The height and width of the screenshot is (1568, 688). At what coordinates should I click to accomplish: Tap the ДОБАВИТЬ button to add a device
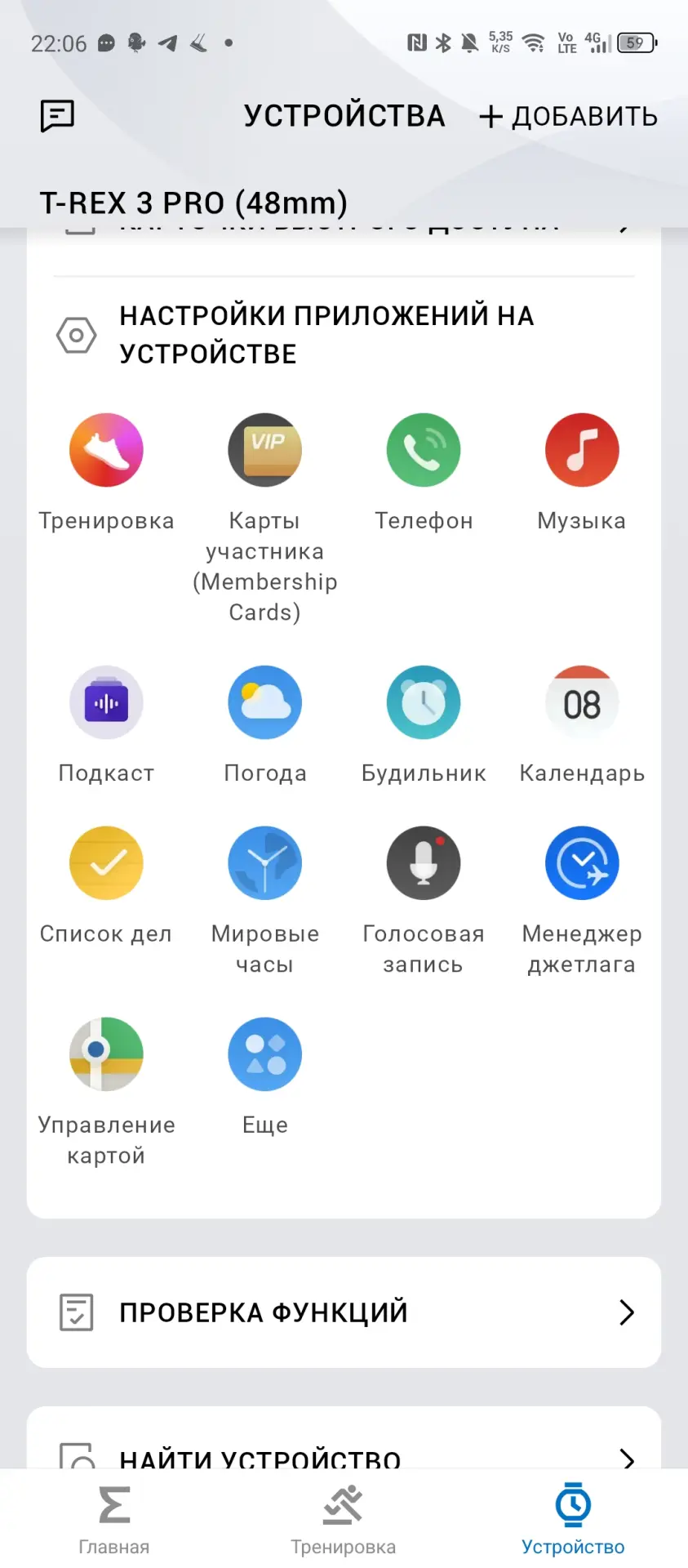click(x=566, y=116)
